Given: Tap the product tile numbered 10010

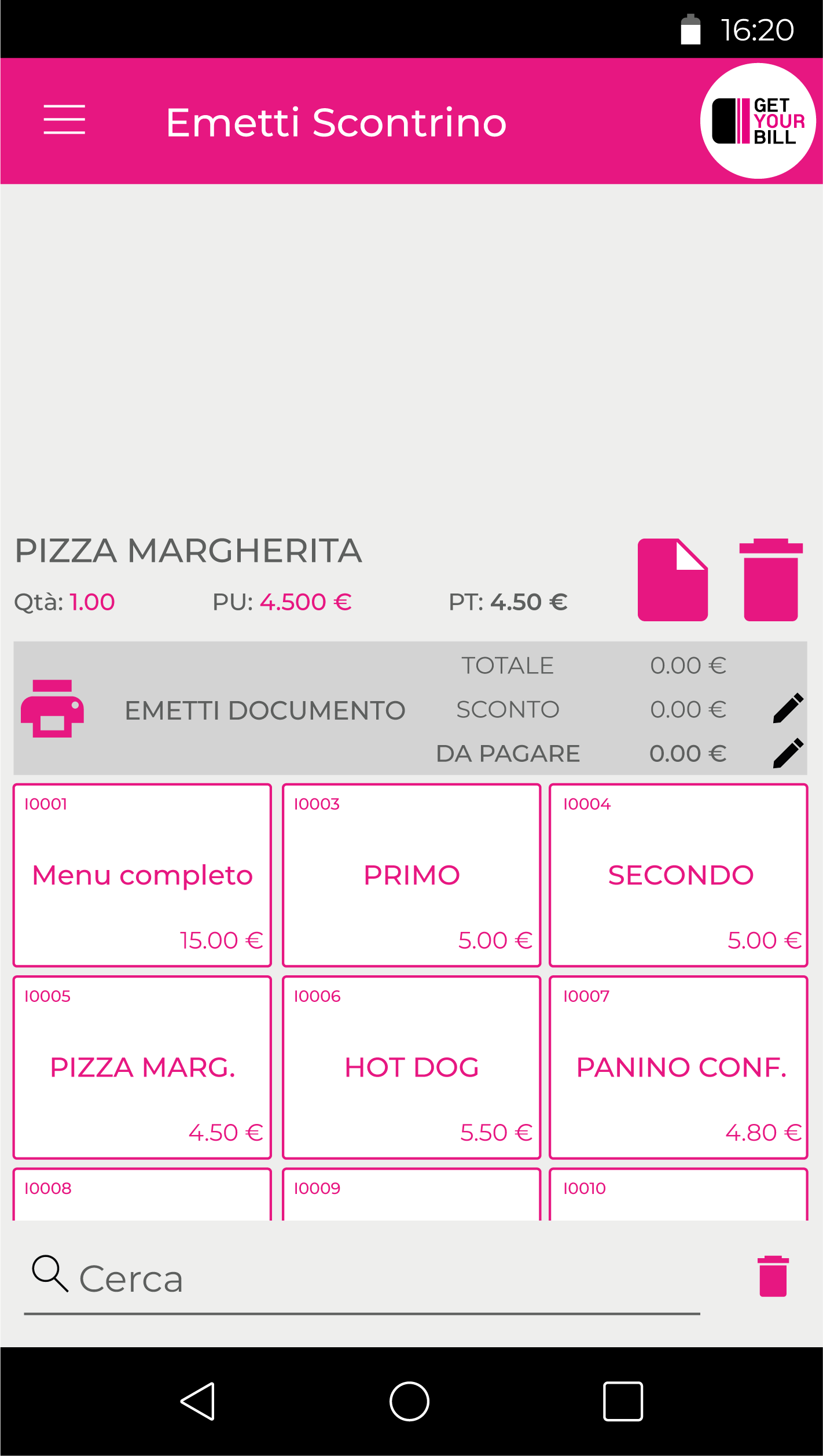Looking at the screenshot, I should coord(678,1195).
